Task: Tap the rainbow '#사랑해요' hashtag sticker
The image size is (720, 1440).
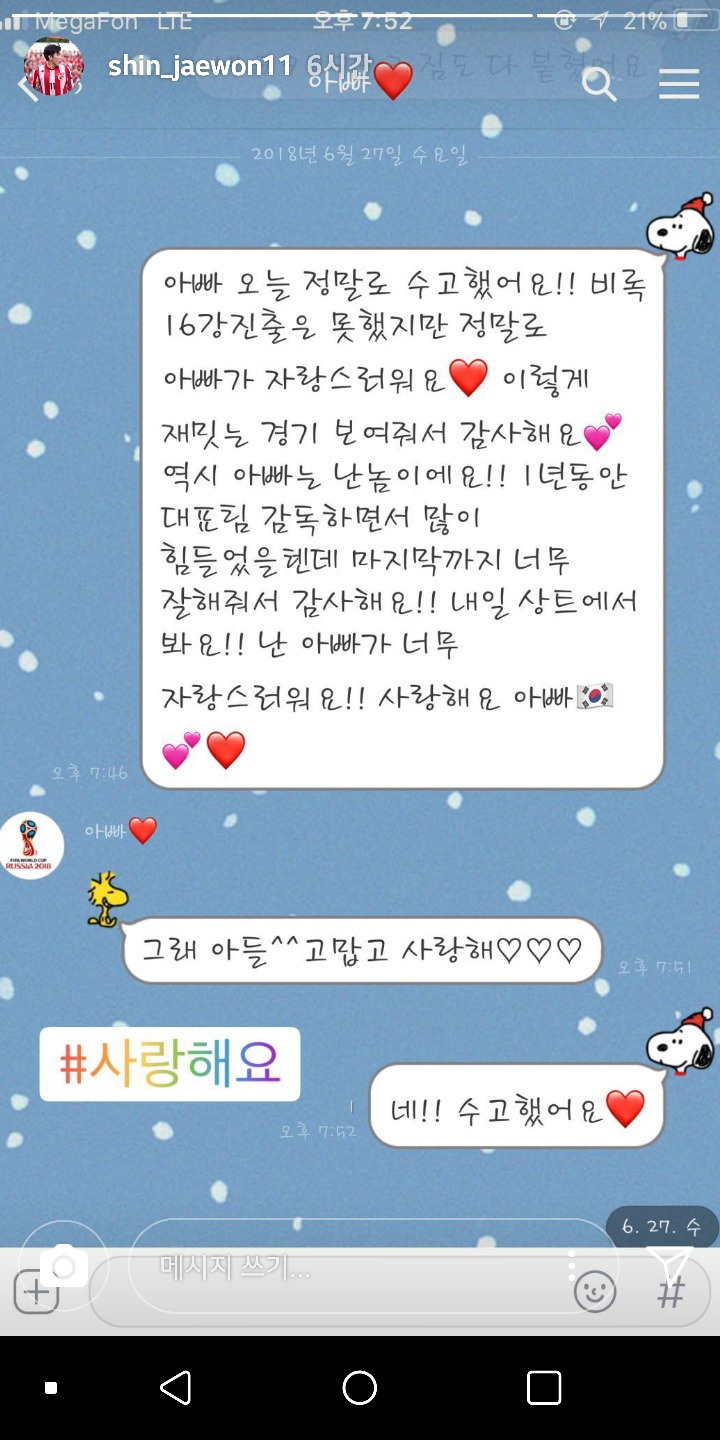Action: pos(168,1064)
